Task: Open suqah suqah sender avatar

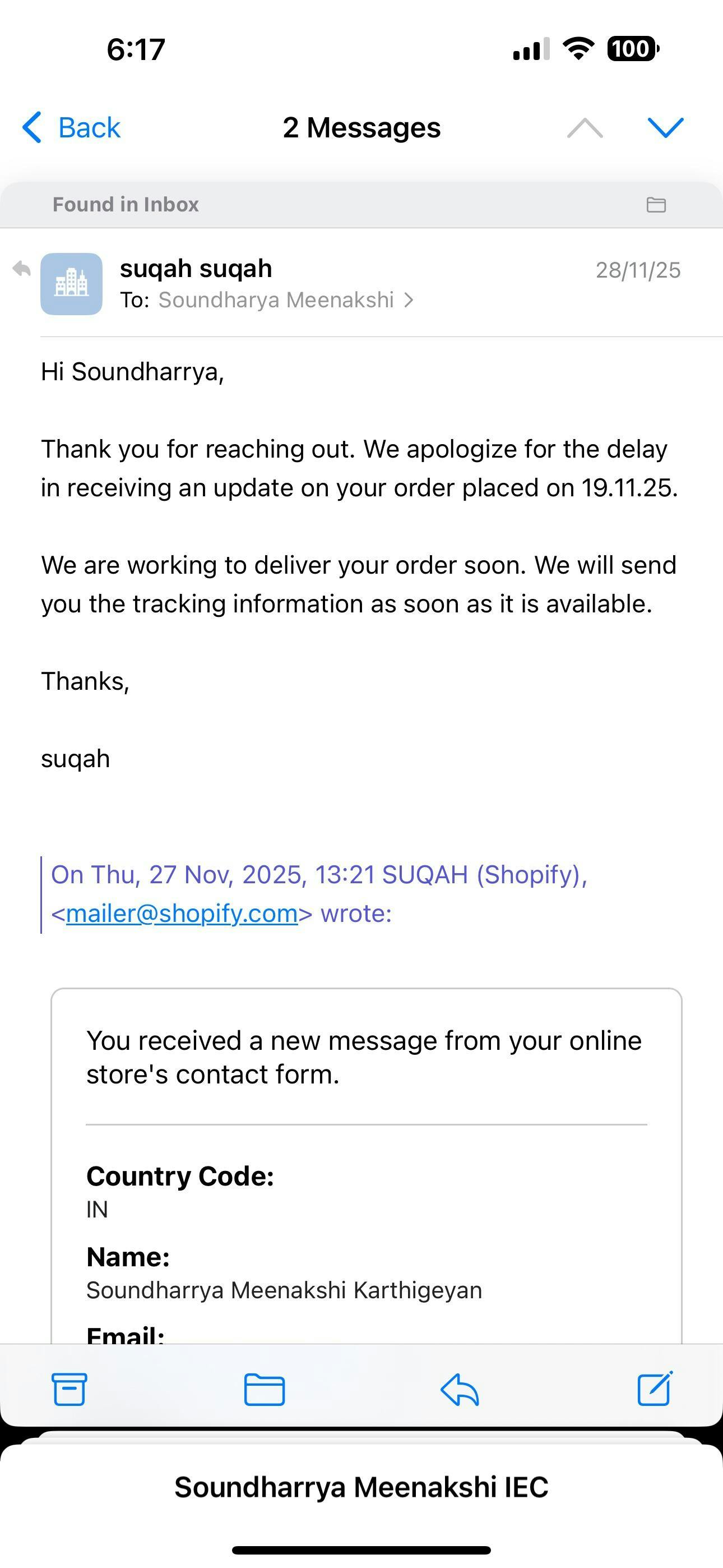Action: [71, 284]
